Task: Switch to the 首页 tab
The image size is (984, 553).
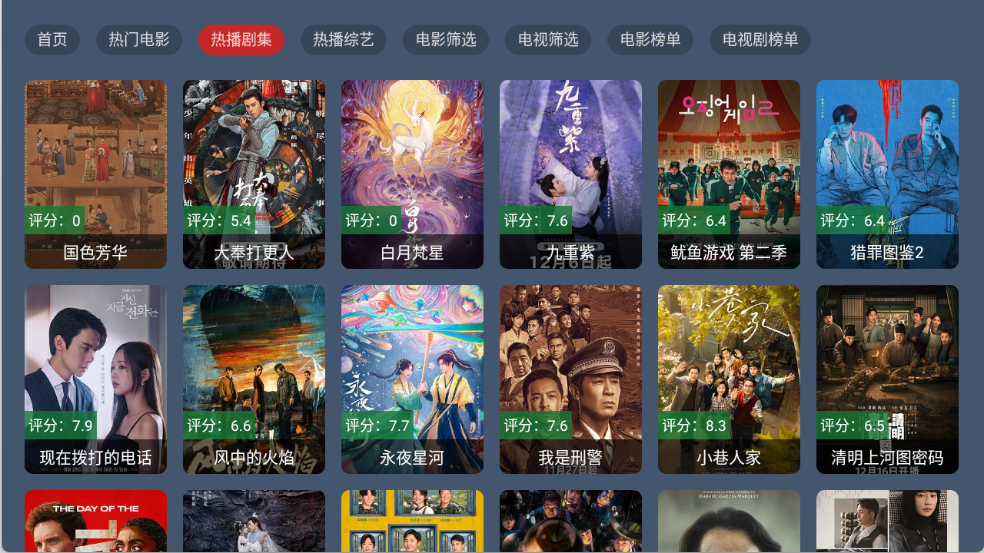Action: click(x=52, y=40)
